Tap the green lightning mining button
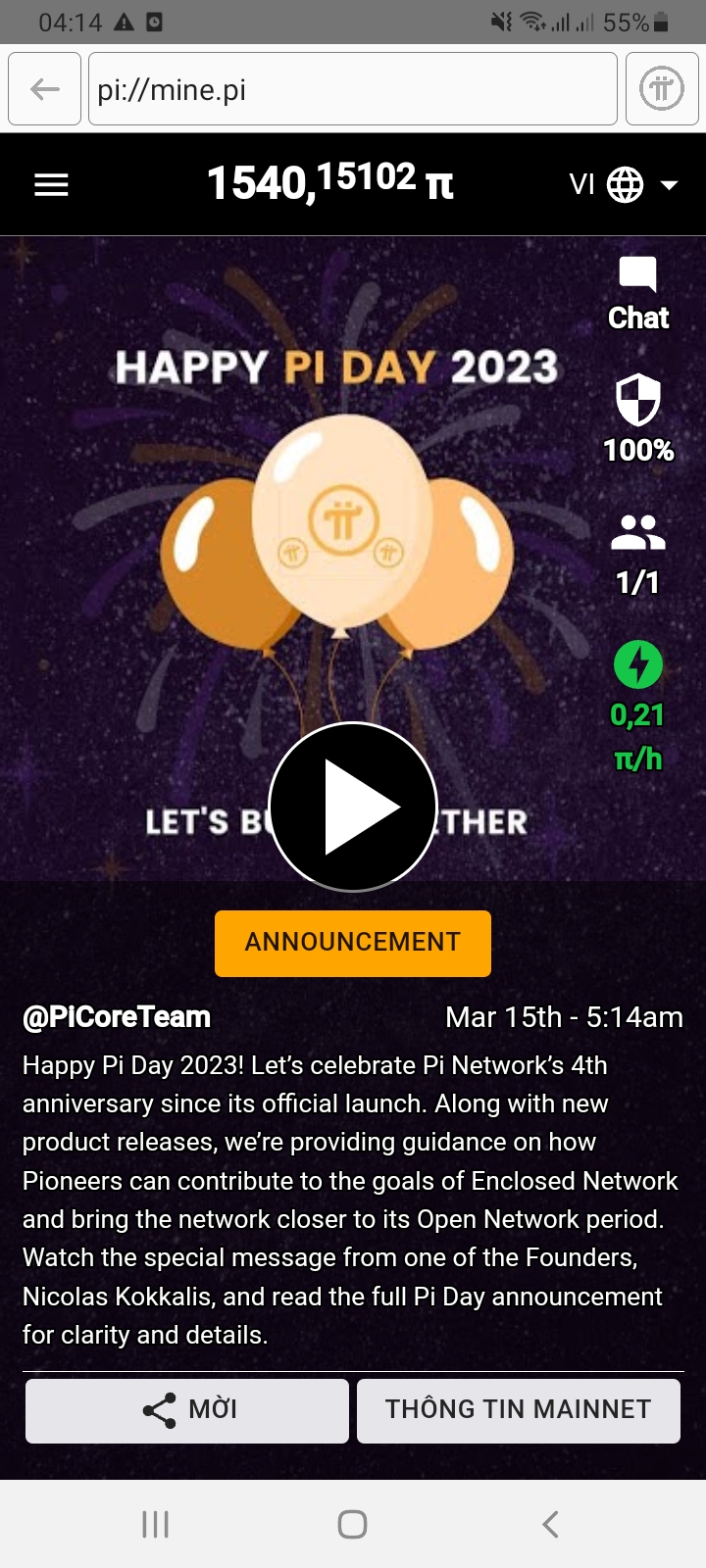The image size is (706, 1568). pos(637,665)
